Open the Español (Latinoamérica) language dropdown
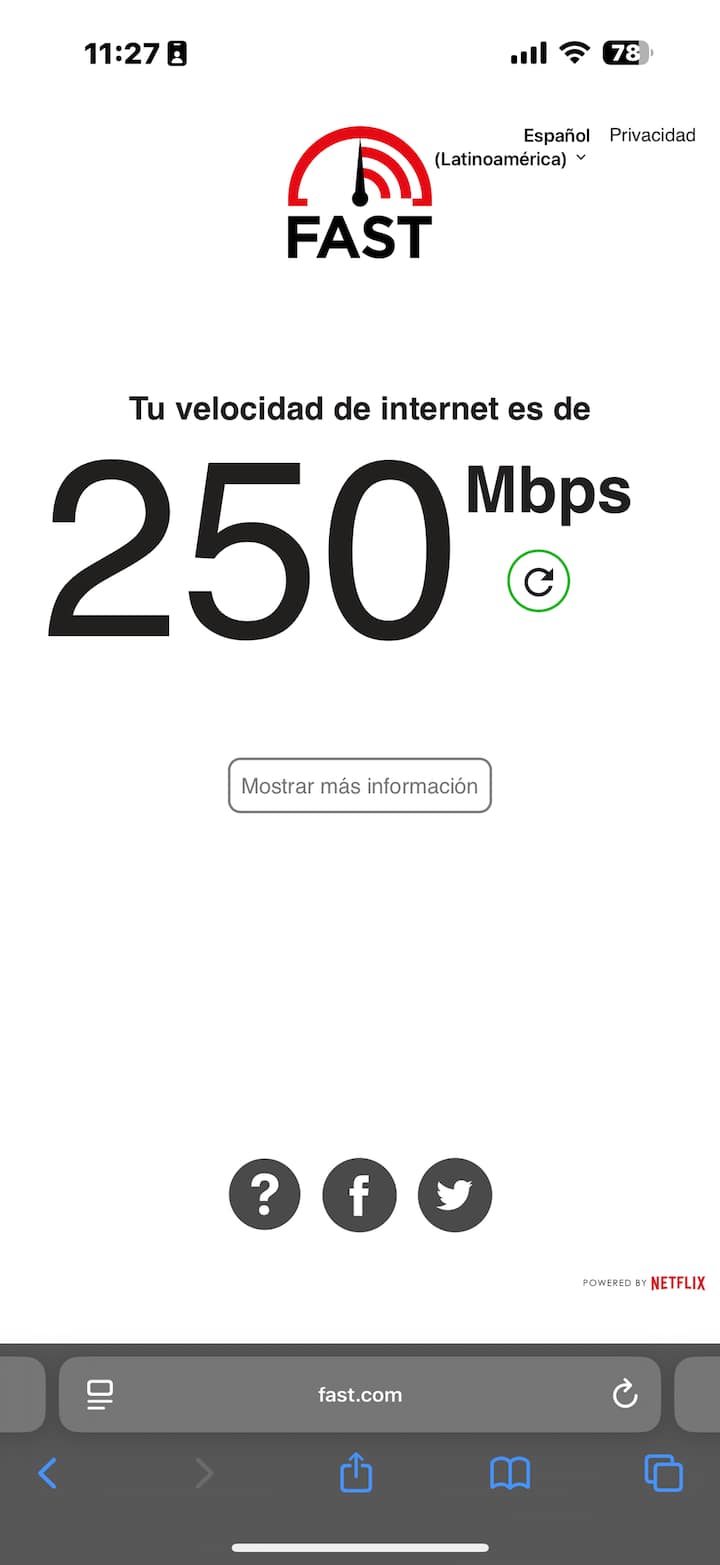The width and height of the screenshot is (720, 1565). (512, 147)
